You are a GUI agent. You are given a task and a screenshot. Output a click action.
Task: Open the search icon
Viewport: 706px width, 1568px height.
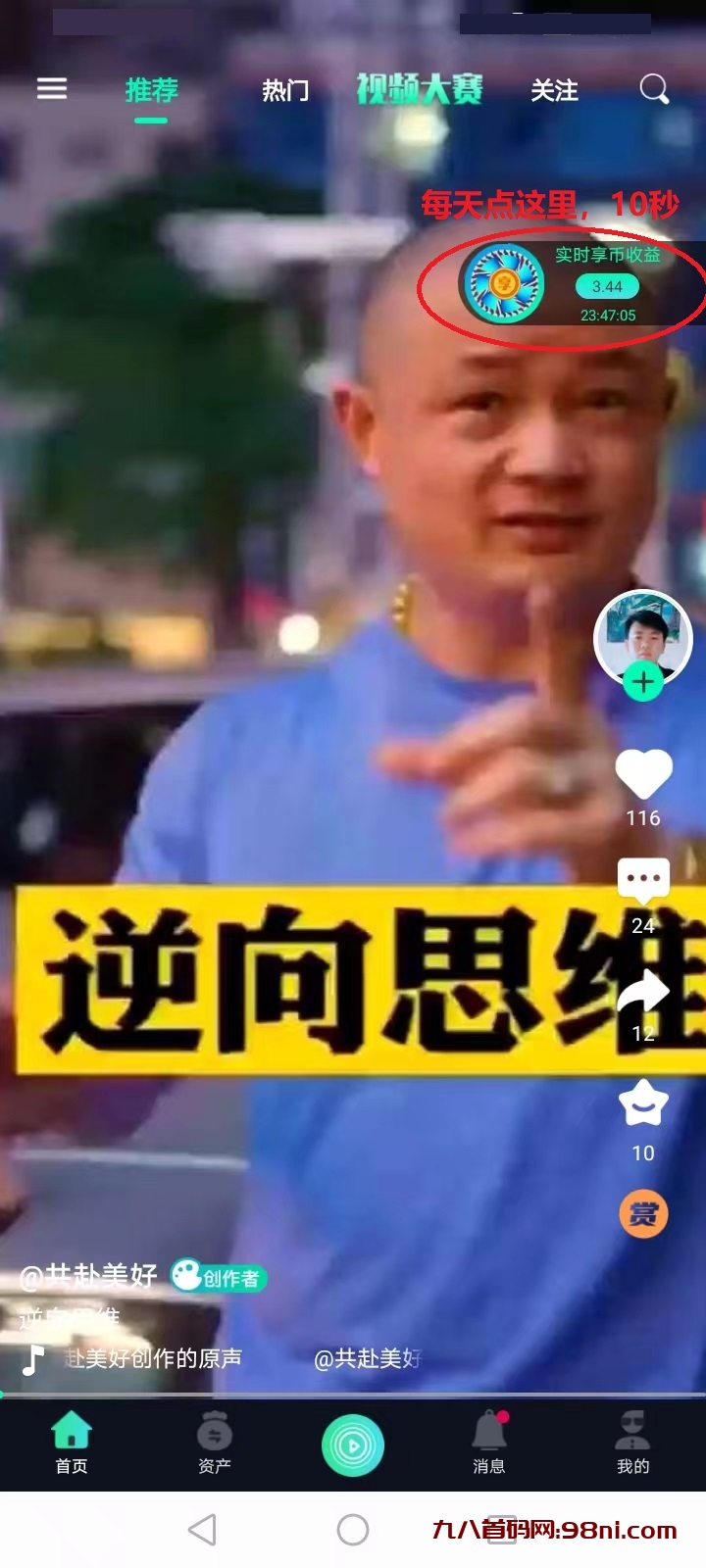654,89
